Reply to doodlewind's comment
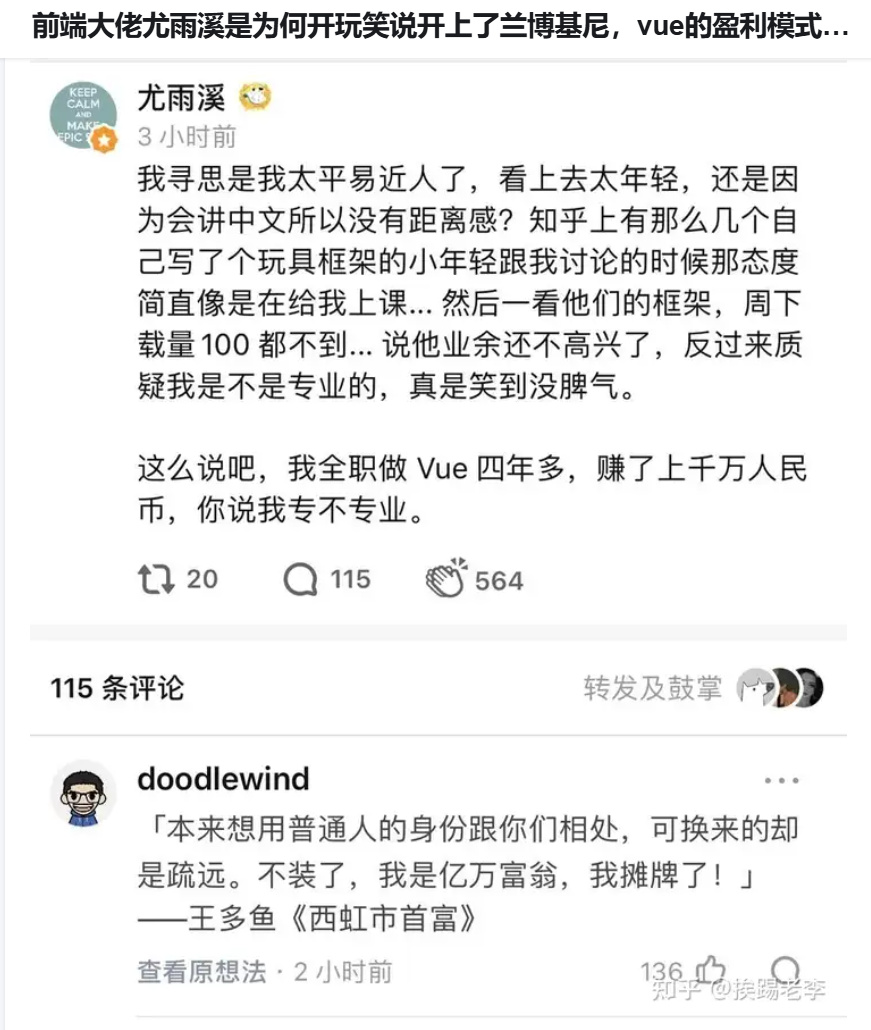The height and width of the screenshot is (1030, 871). click(x=786, y=970)
